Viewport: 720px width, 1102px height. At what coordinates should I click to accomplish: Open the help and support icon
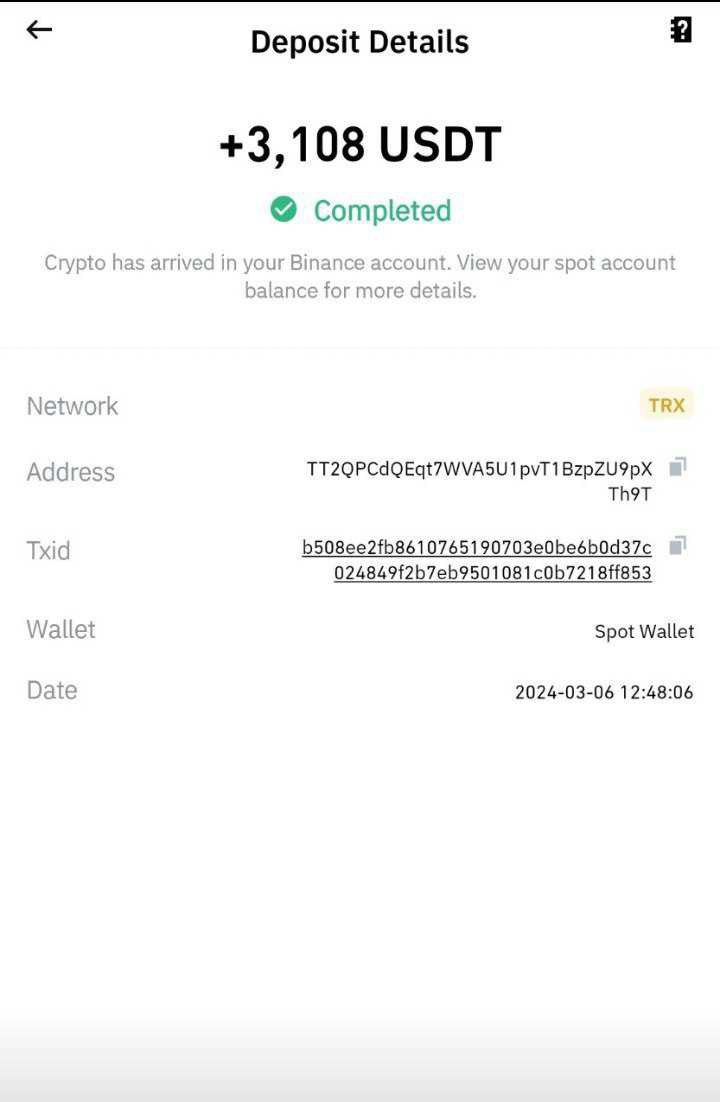(x=681, y=31)
